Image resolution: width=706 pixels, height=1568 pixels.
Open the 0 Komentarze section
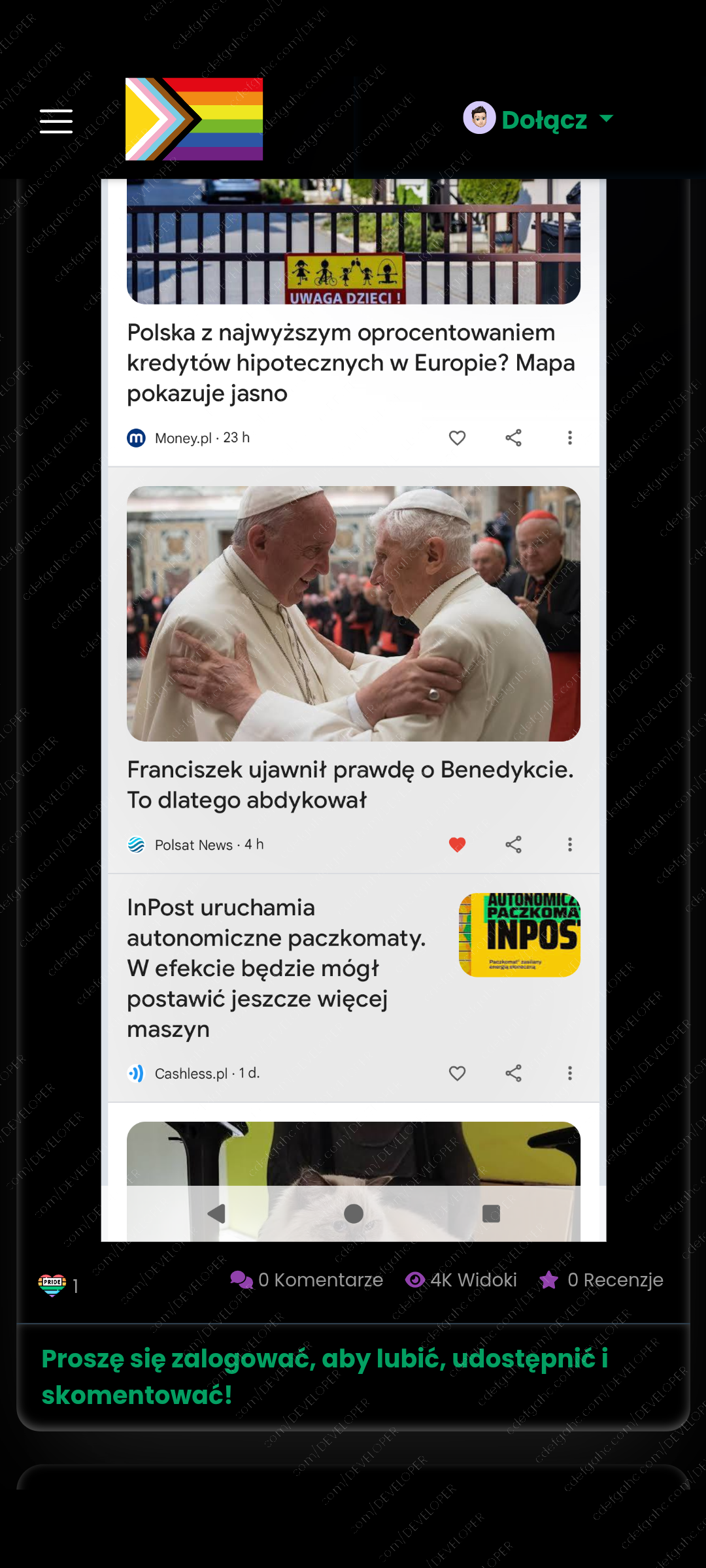307,1280
